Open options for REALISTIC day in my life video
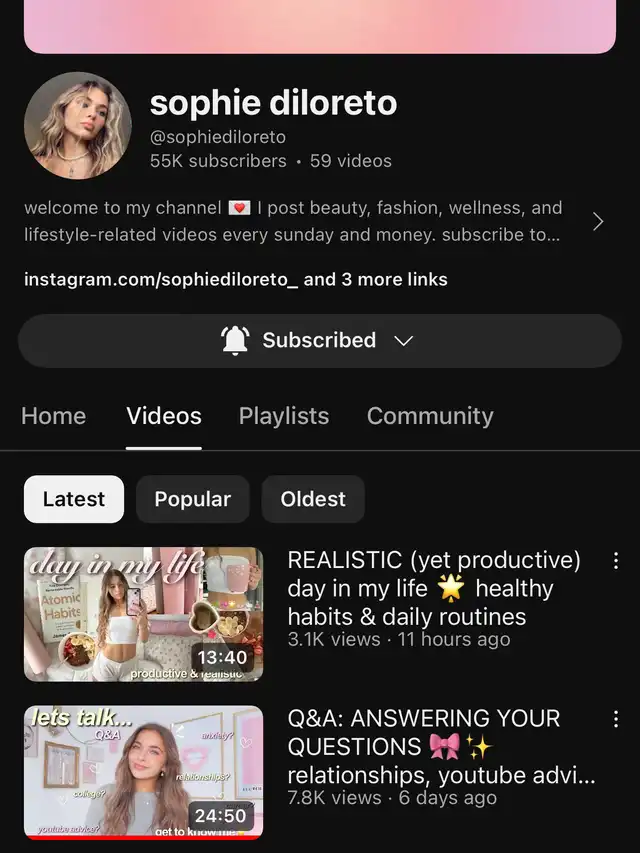Screen dimensions: 640x853 (x=616, y=560)
